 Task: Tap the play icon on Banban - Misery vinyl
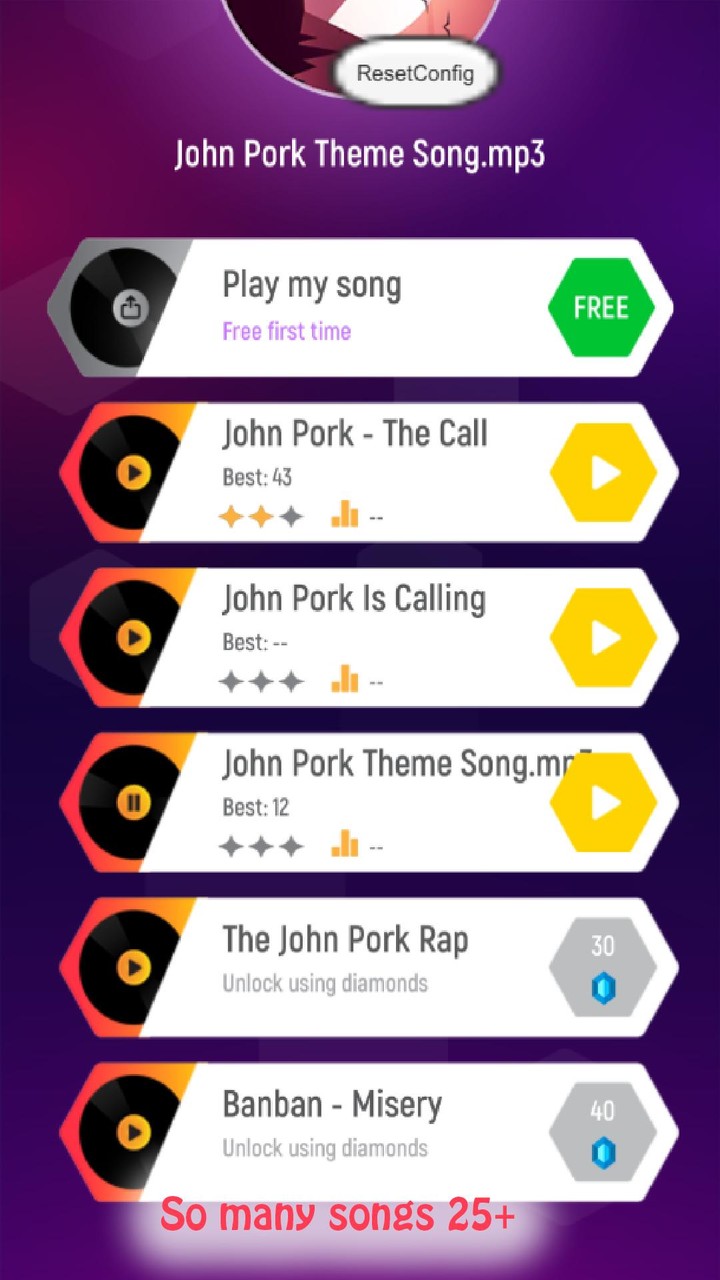[133, 1132]
